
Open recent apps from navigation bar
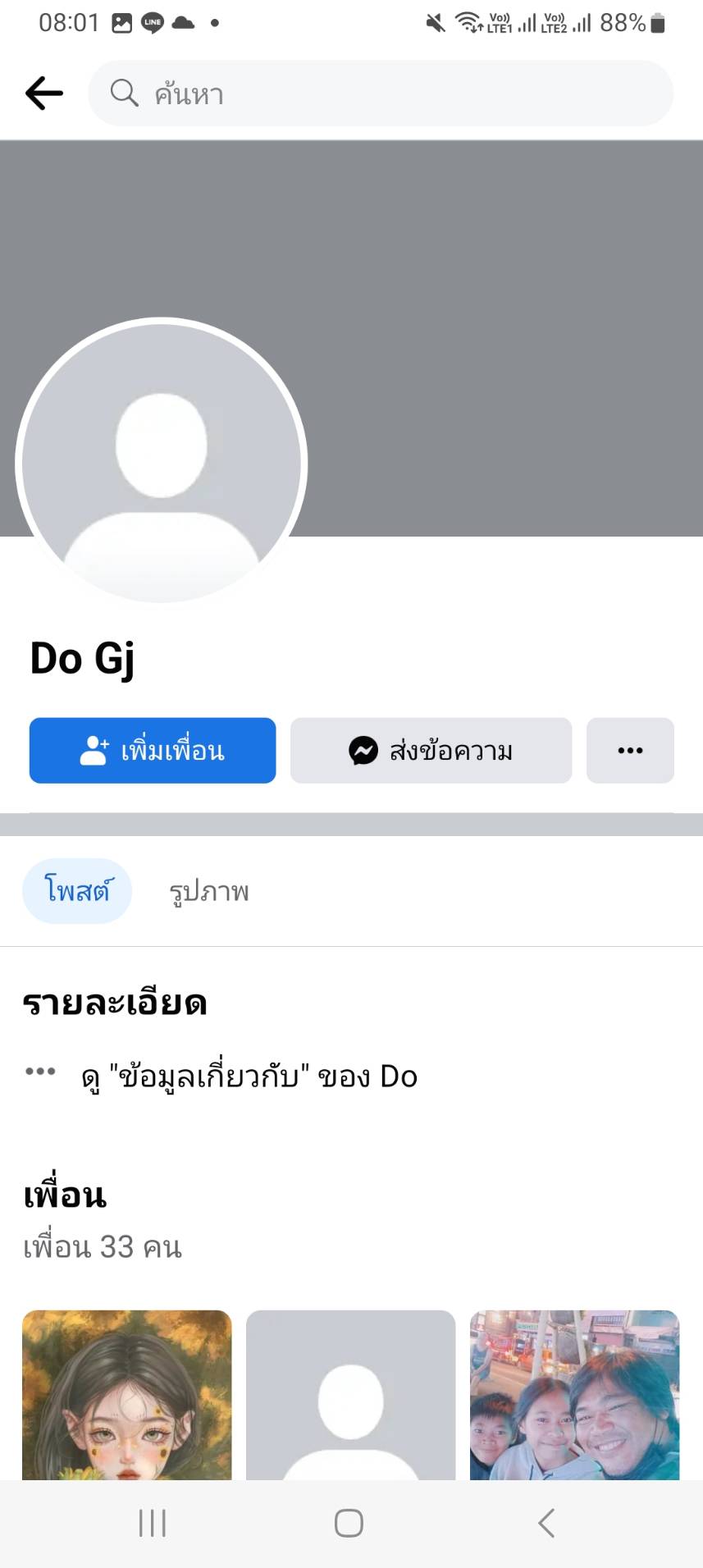tap(153, 1523)
